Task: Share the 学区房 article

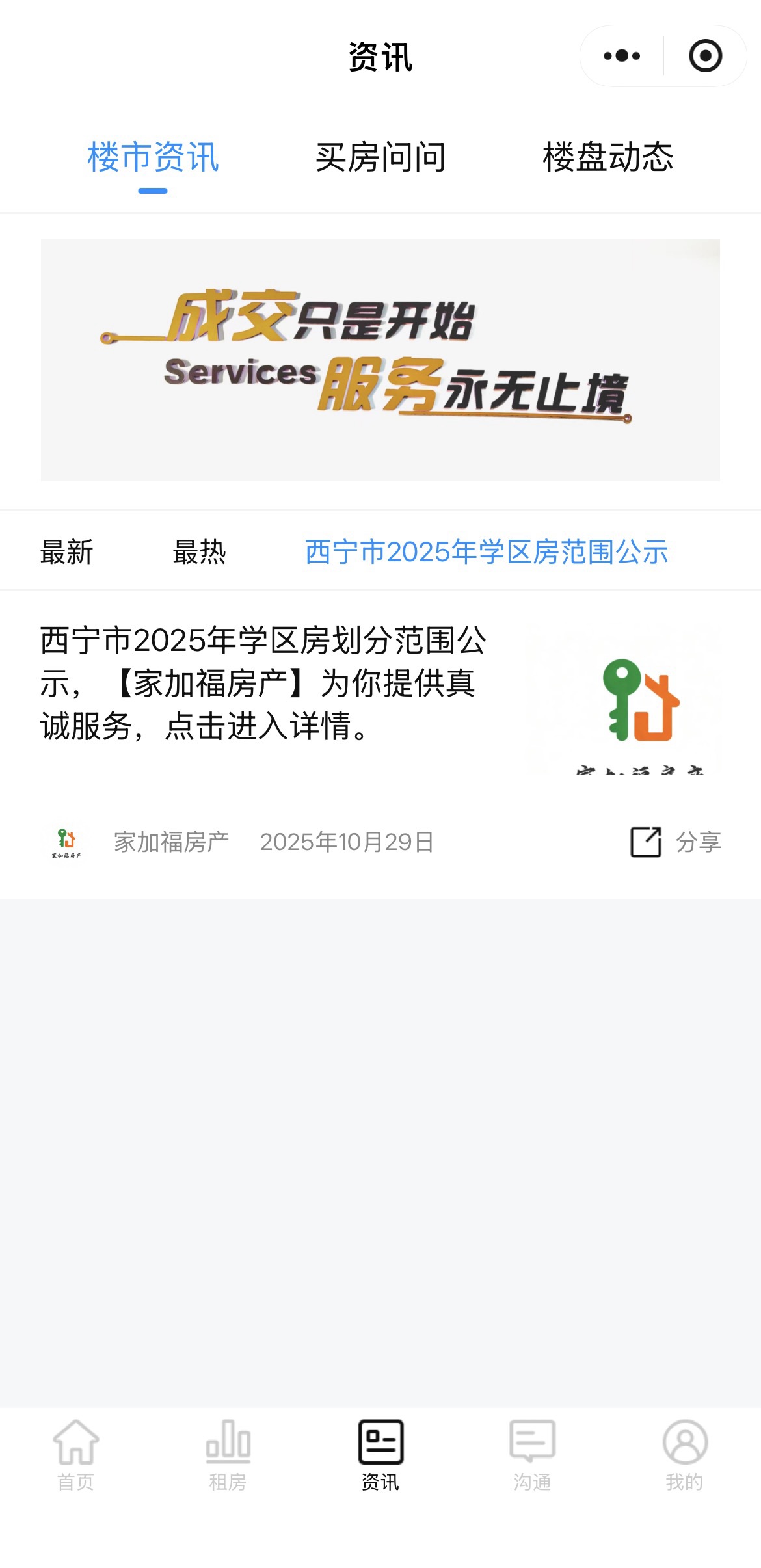Action: pyautogui.click(x=676, y=842)
